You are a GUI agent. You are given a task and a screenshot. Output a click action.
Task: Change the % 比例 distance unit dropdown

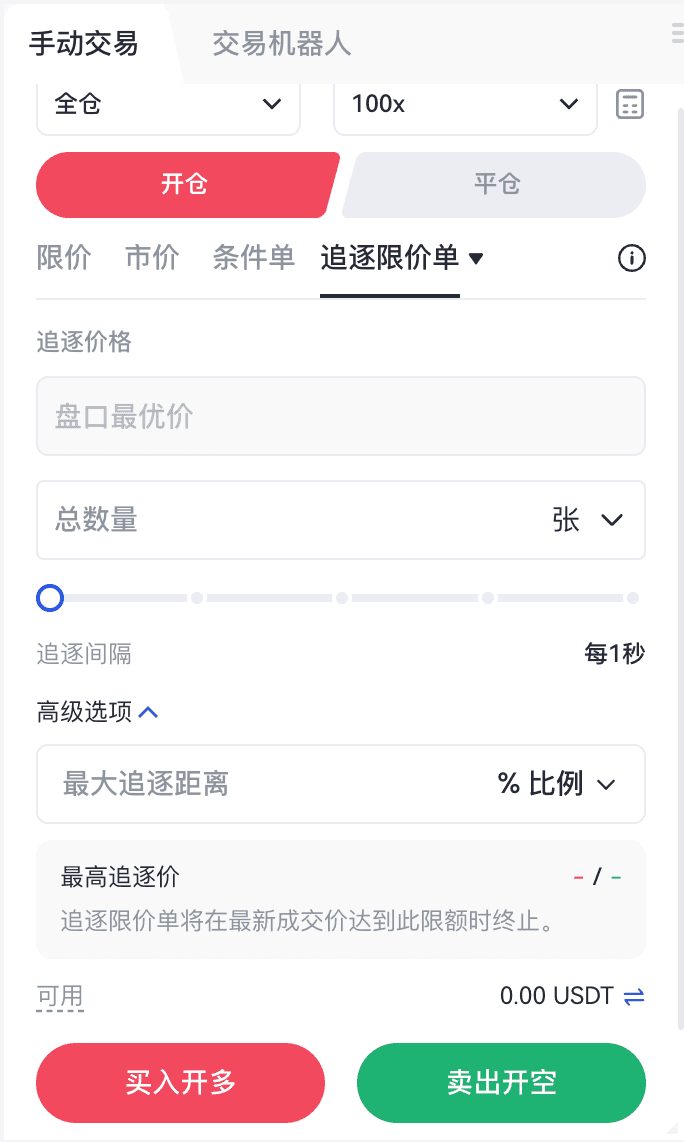click(x=556, y=784)
